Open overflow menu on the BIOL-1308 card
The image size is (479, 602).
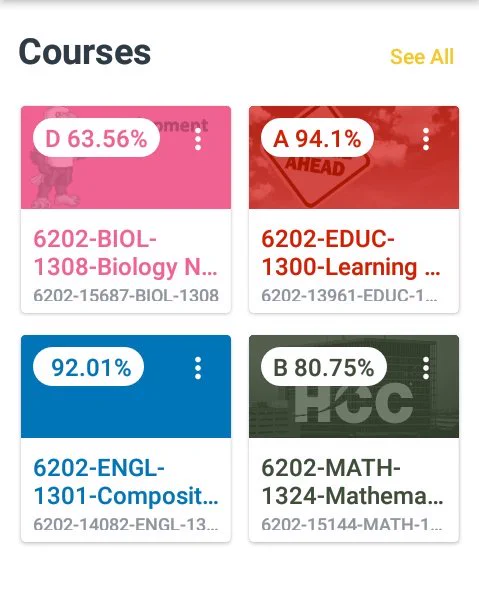[198, 139]
